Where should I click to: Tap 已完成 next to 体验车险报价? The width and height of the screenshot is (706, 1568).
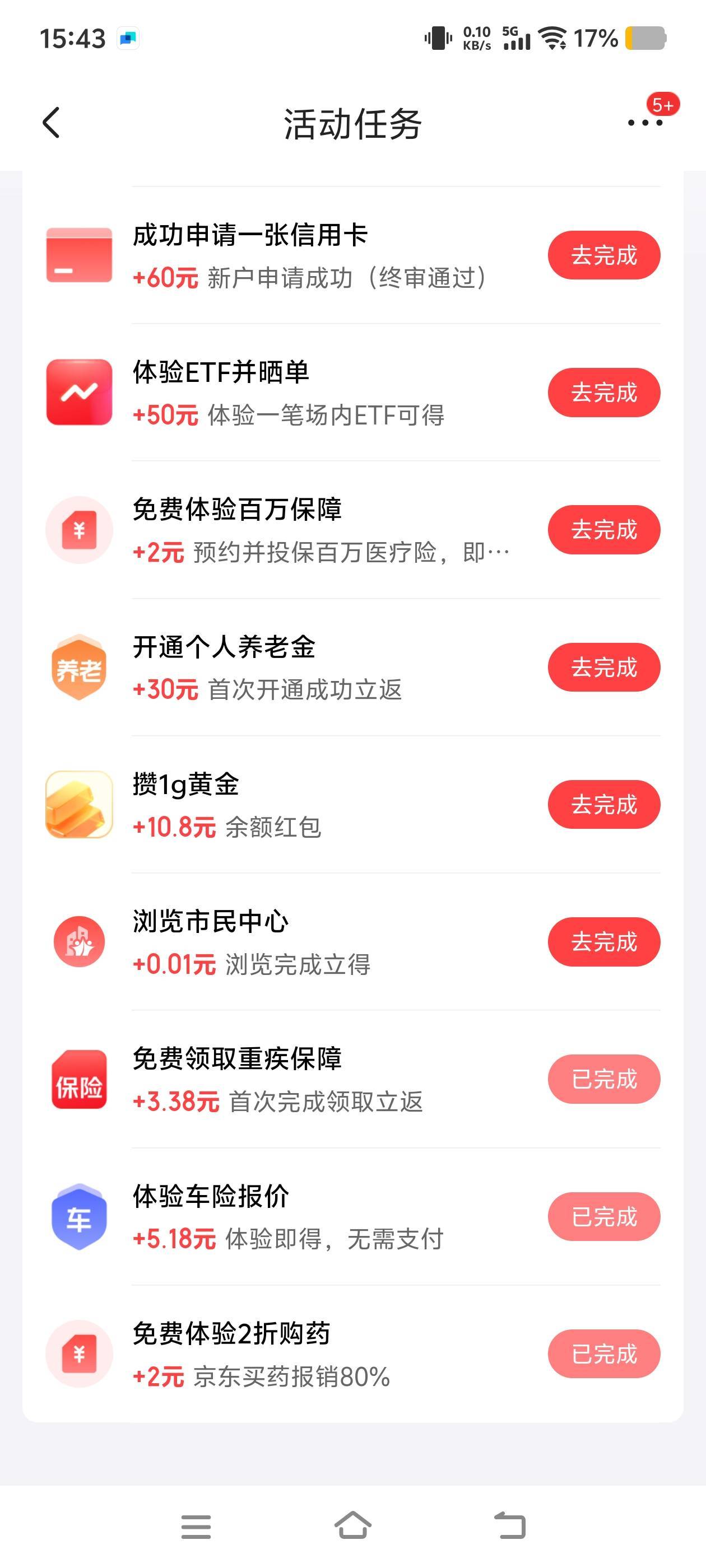[x=603, y=1217]
